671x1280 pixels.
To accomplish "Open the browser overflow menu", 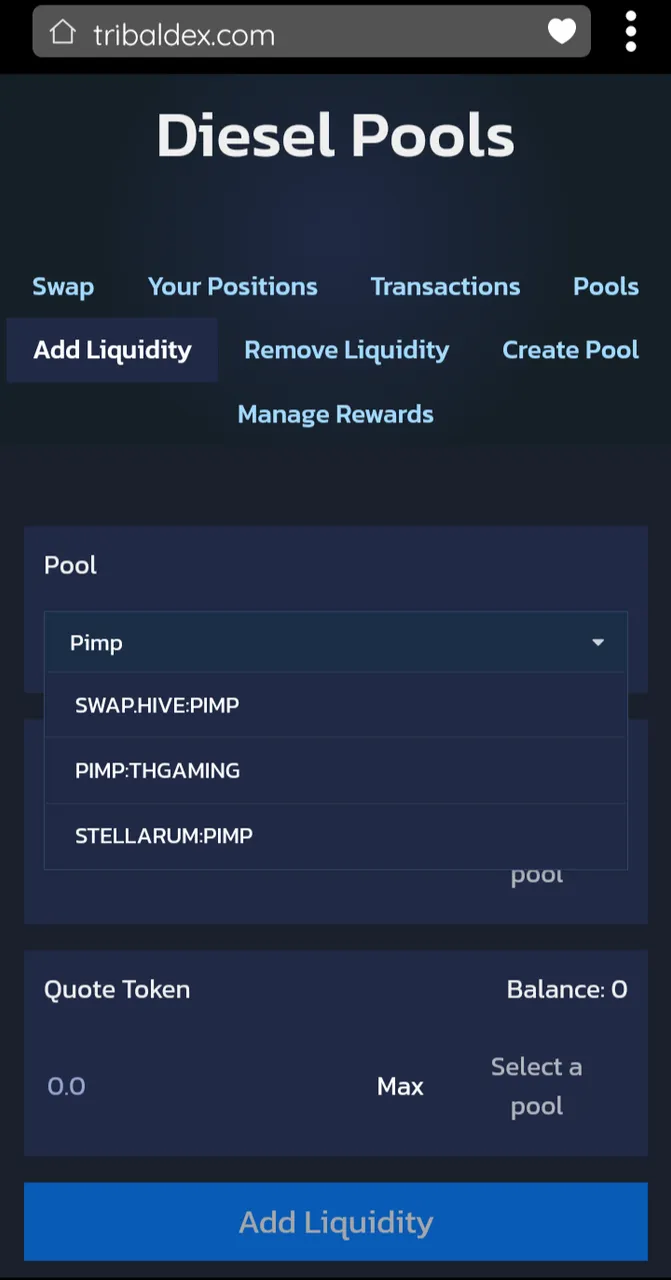I will coord(630,33).
